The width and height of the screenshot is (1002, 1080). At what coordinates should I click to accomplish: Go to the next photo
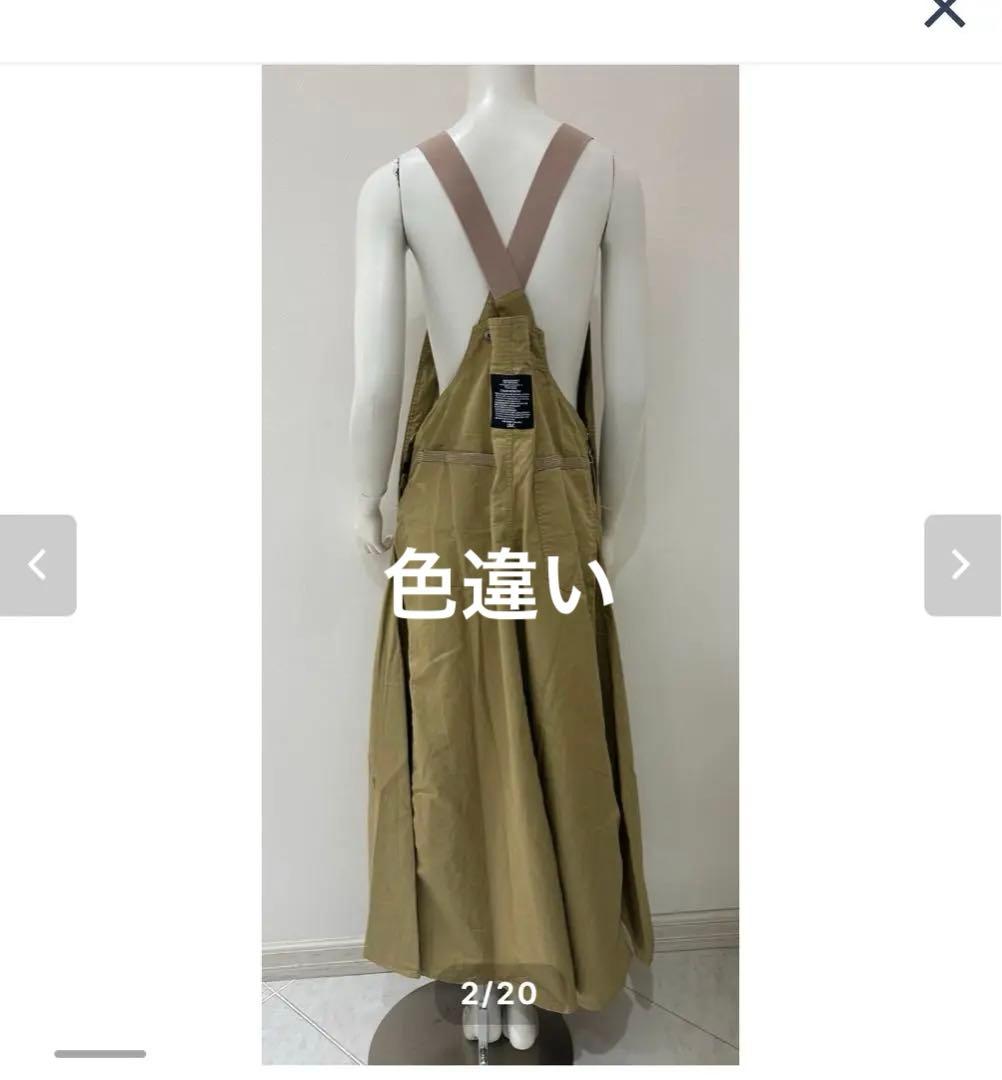point(961,565)
